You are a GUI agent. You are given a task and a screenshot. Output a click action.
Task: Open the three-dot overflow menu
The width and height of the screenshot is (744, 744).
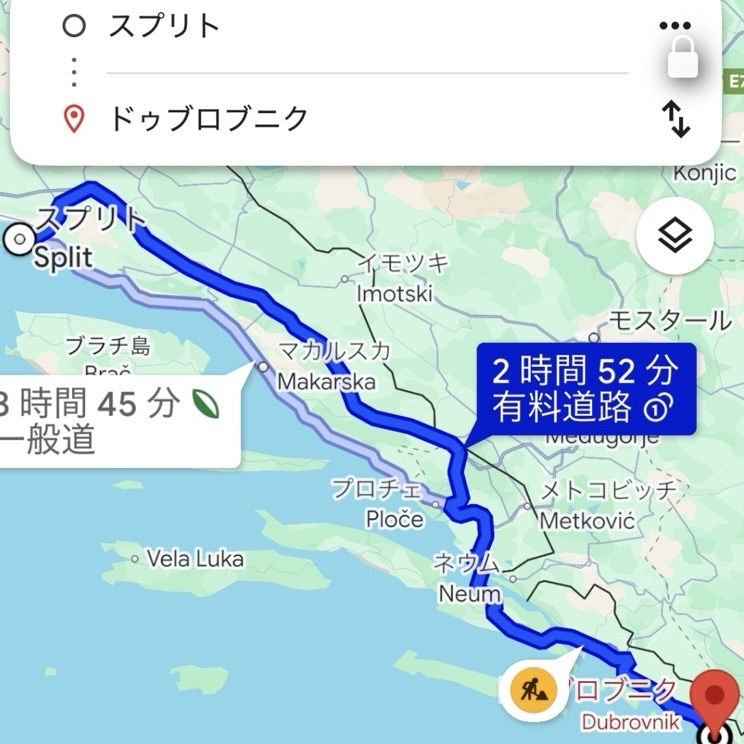pyautogui.click(x=675, y=26)
